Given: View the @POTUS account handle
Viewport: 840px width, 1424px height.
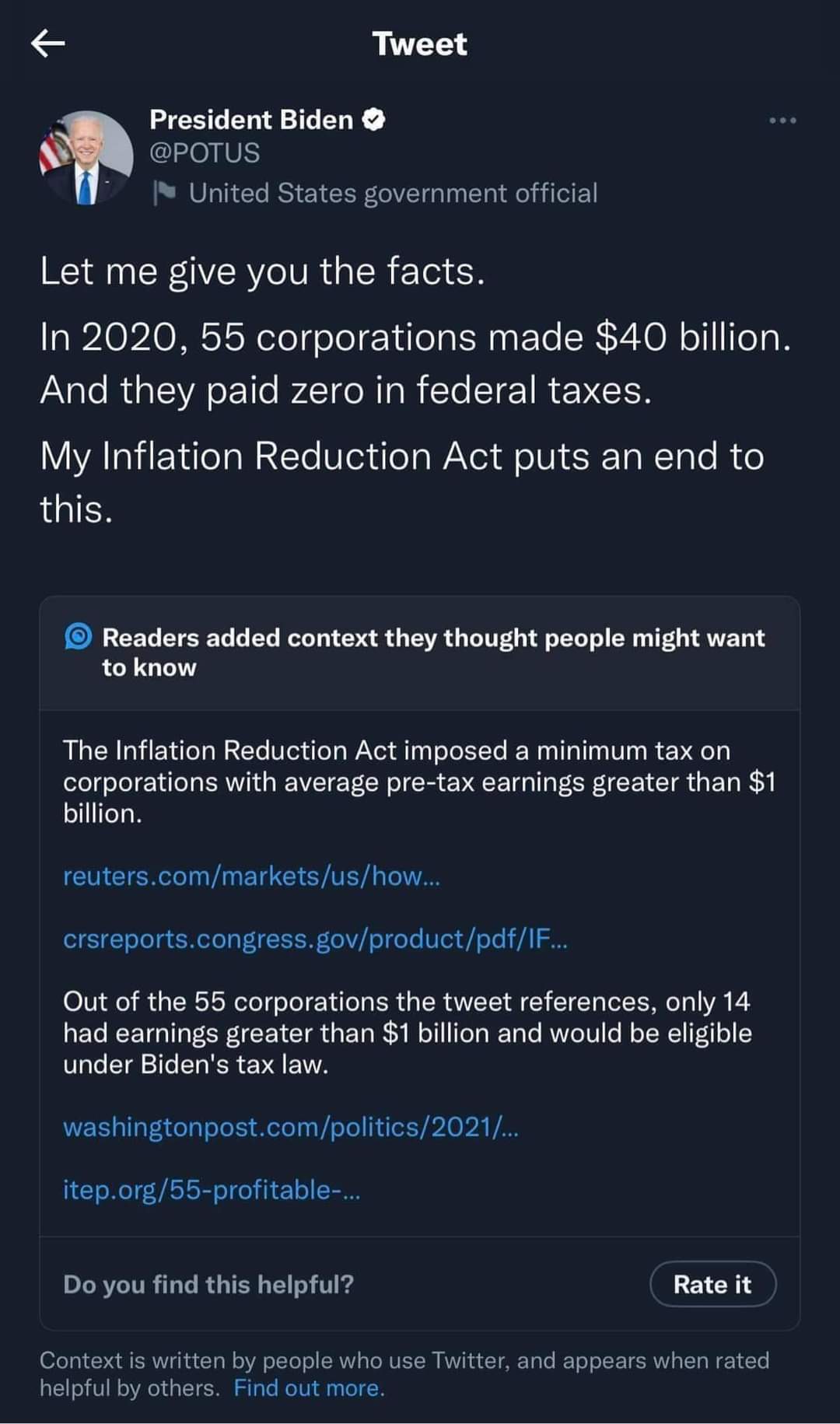Looking at the screenshot, I should pyautogui.click(x=205, y=152).
